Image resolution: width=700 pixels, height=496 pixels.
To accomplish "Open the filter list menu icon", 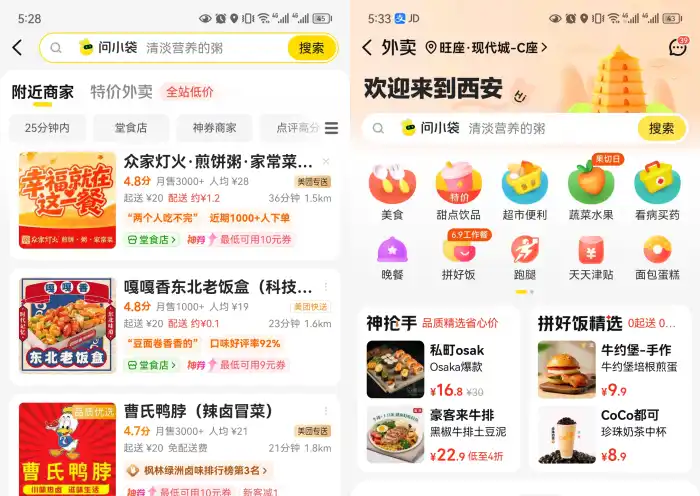I will point(331,128).
